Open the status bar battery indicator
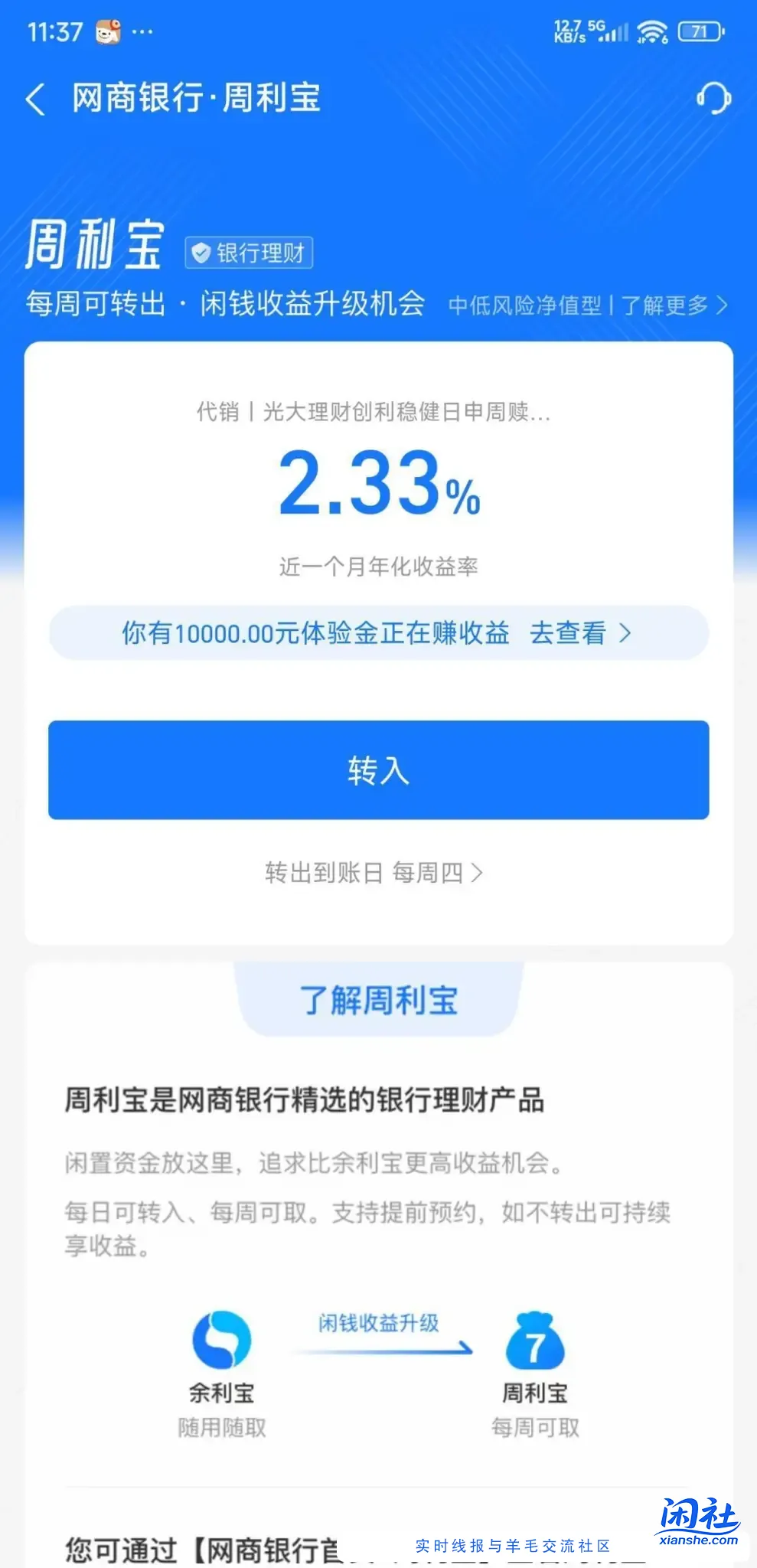 pyautogui.click(x=699, y=31)
